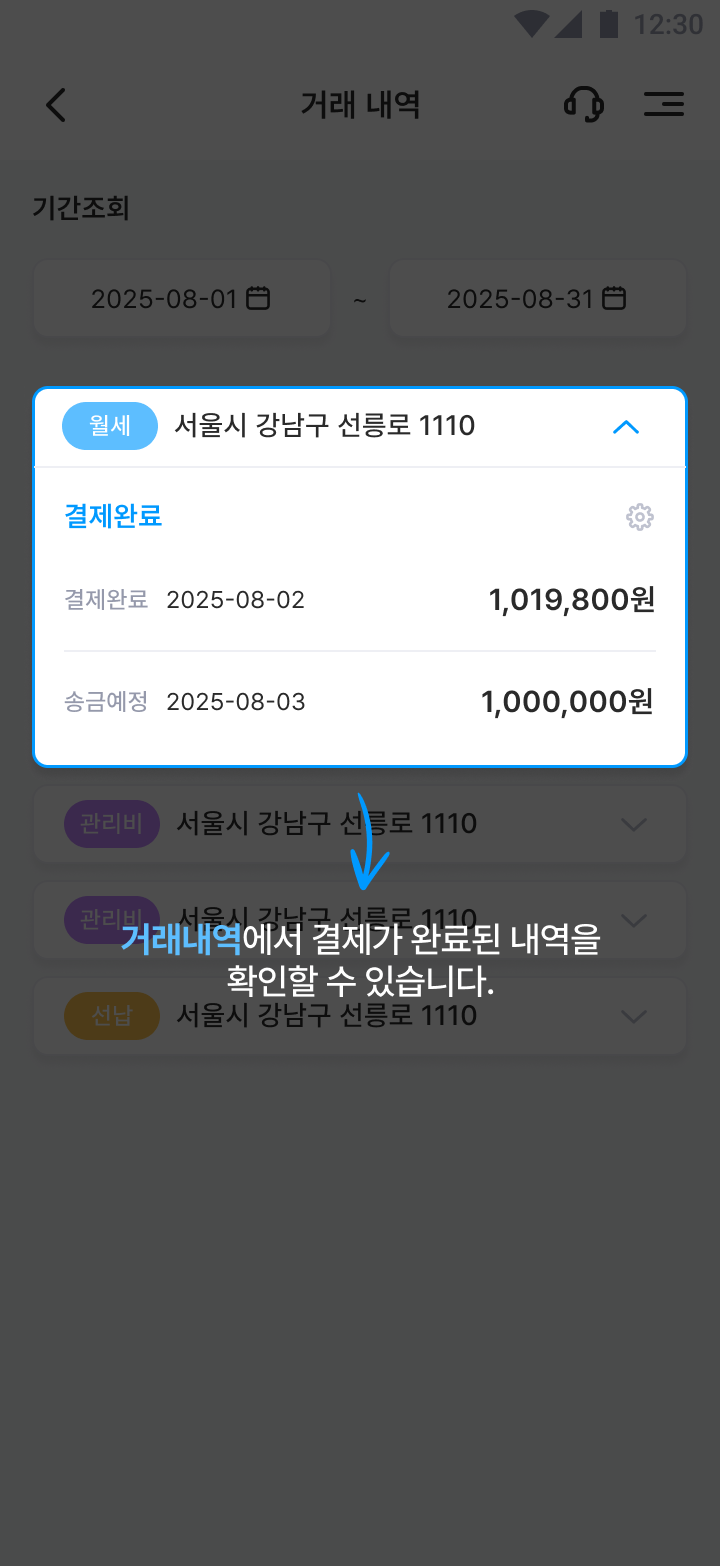The image size is (720, 1566).
Task: Click the first 관리비 badge
Action: point(112,823)
